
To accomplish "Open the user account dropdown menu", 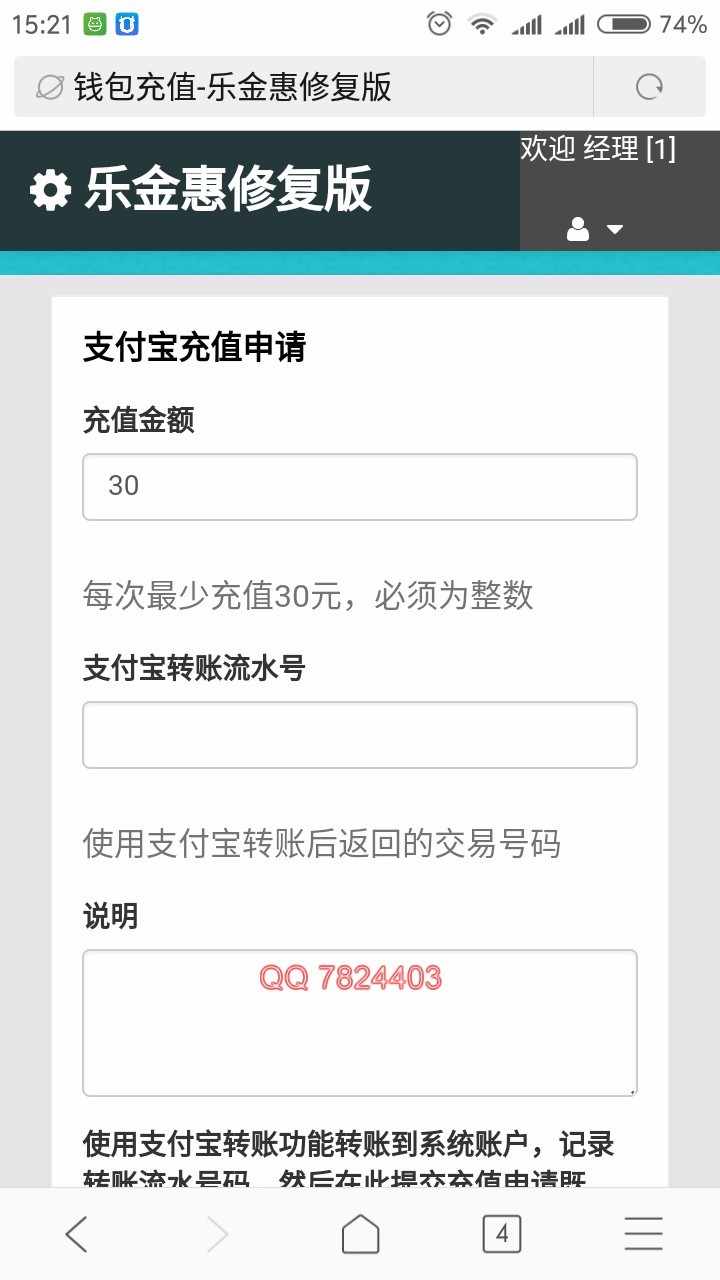I will (x=596, y=230).
